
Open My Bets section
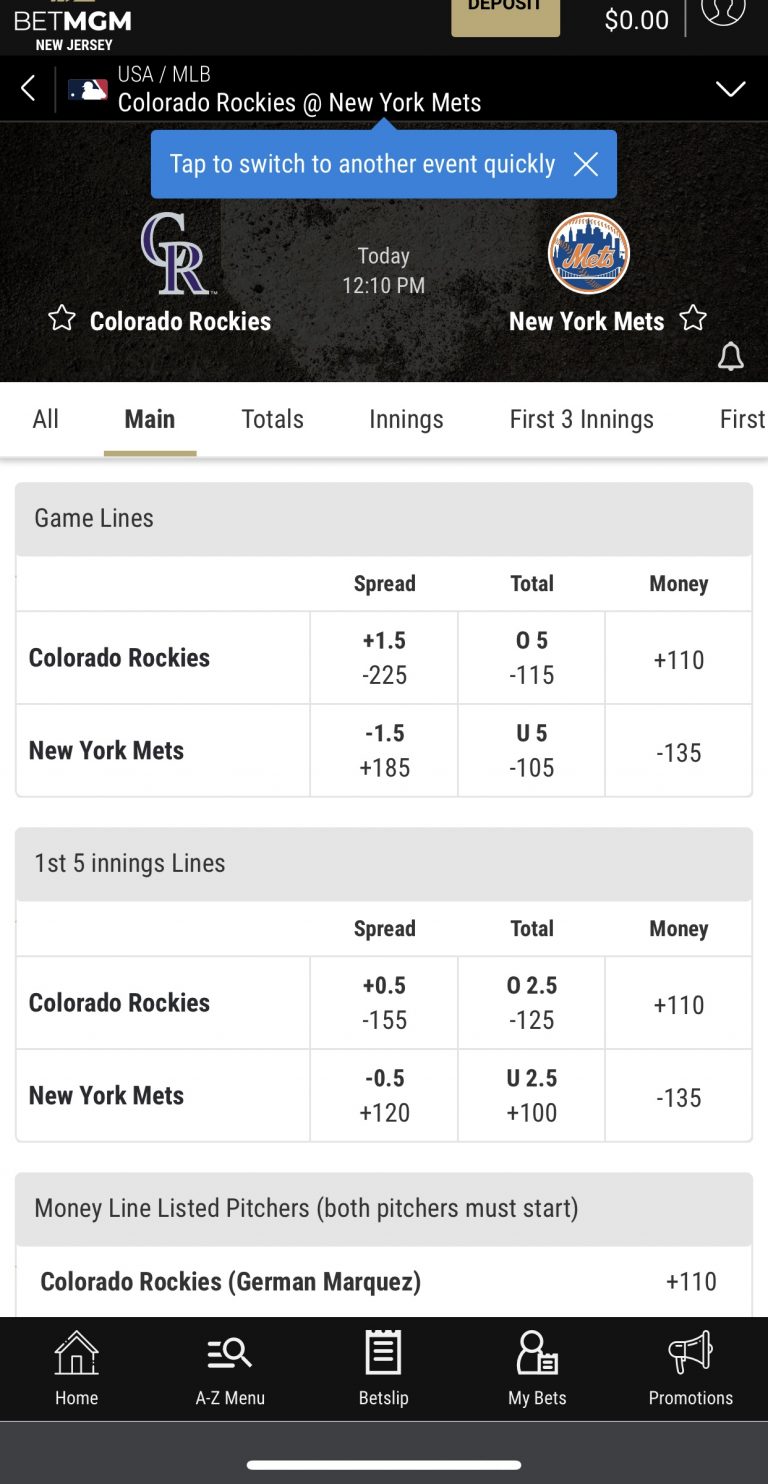(537, 1368)
